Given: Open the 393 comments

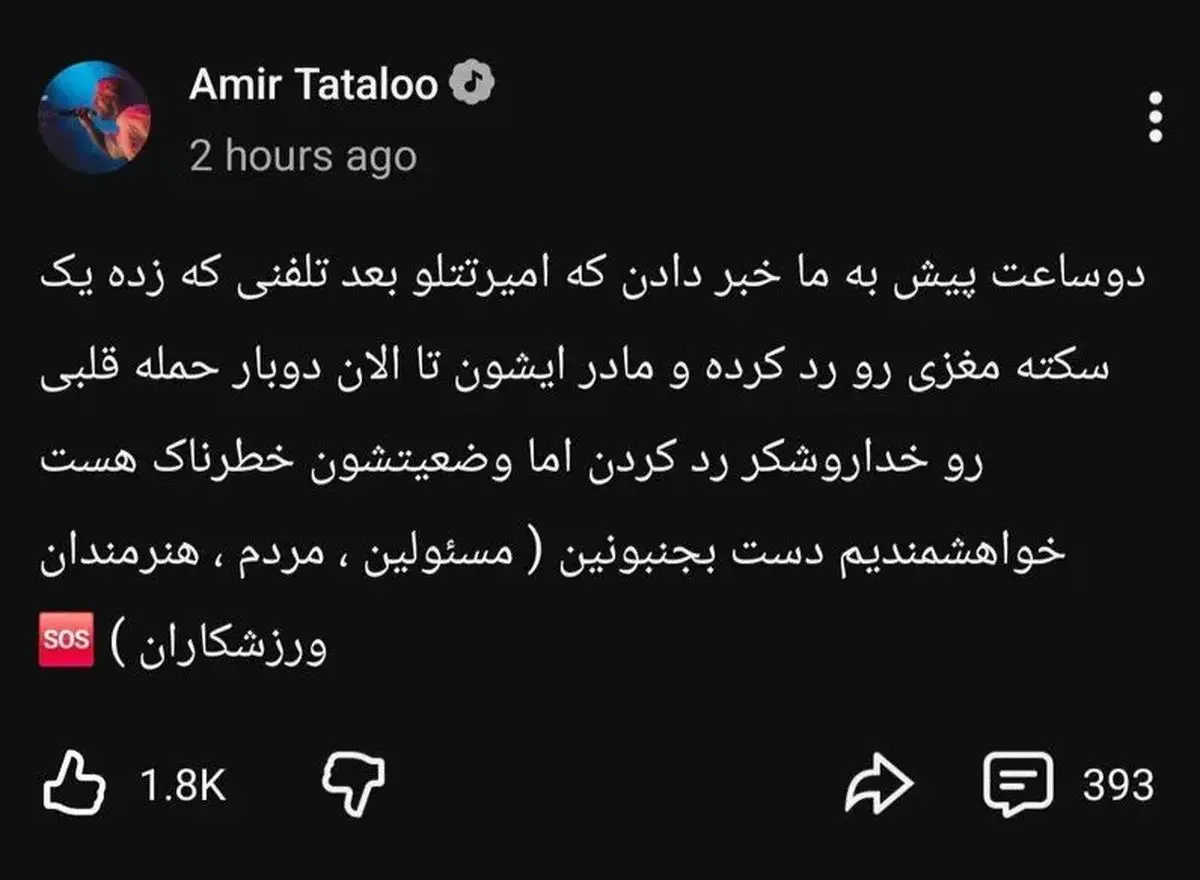Looking at the screenshot, I should (1018, 785).
